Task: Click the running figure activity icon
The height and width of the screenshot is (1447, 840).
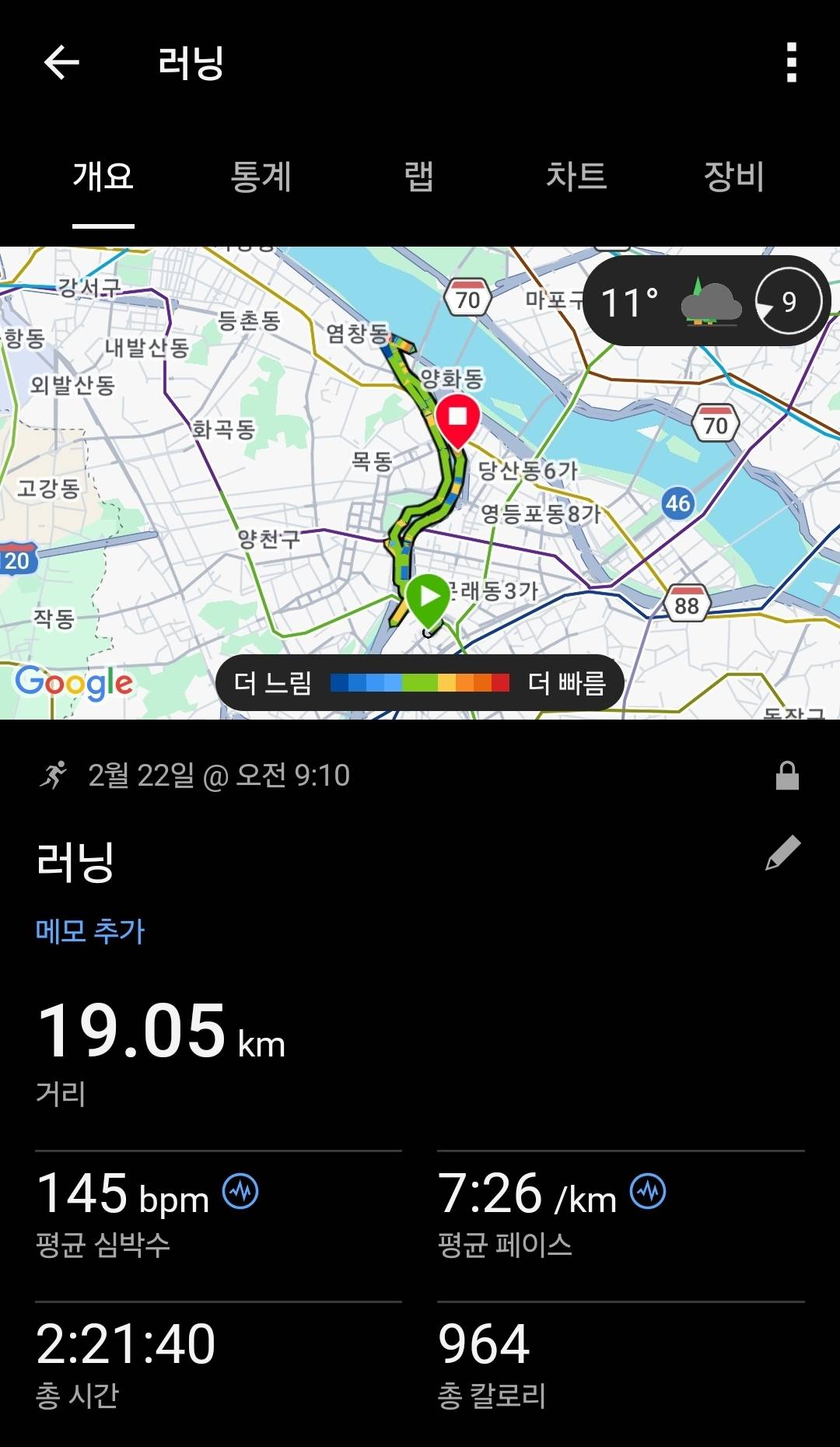Action: tap(54, 774)
